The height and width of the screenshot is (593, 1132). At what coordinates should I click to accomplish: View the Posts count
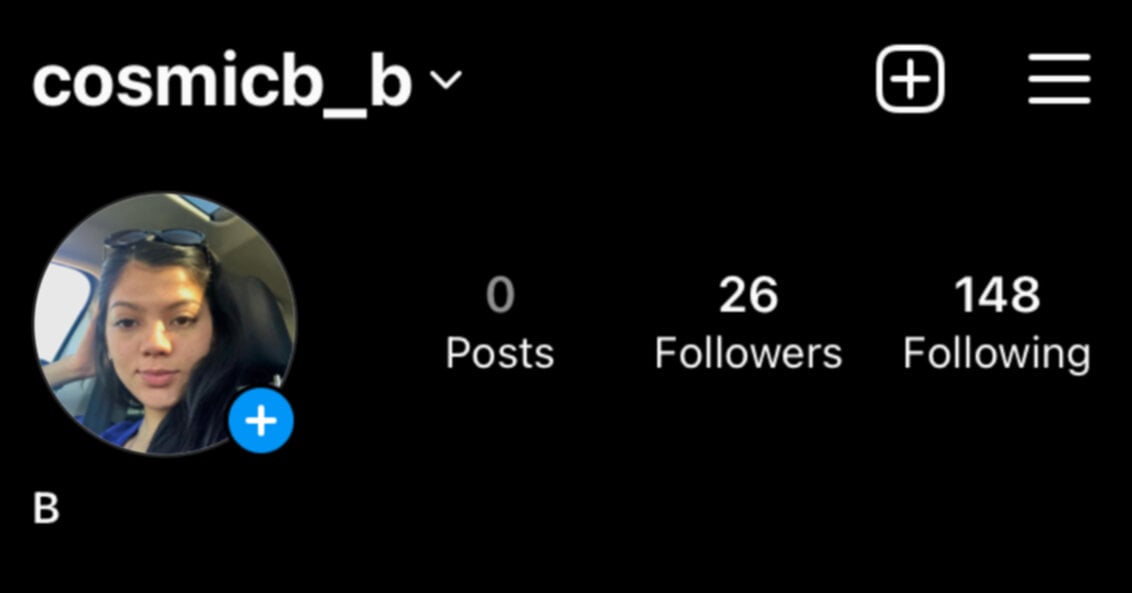point(499,323)
